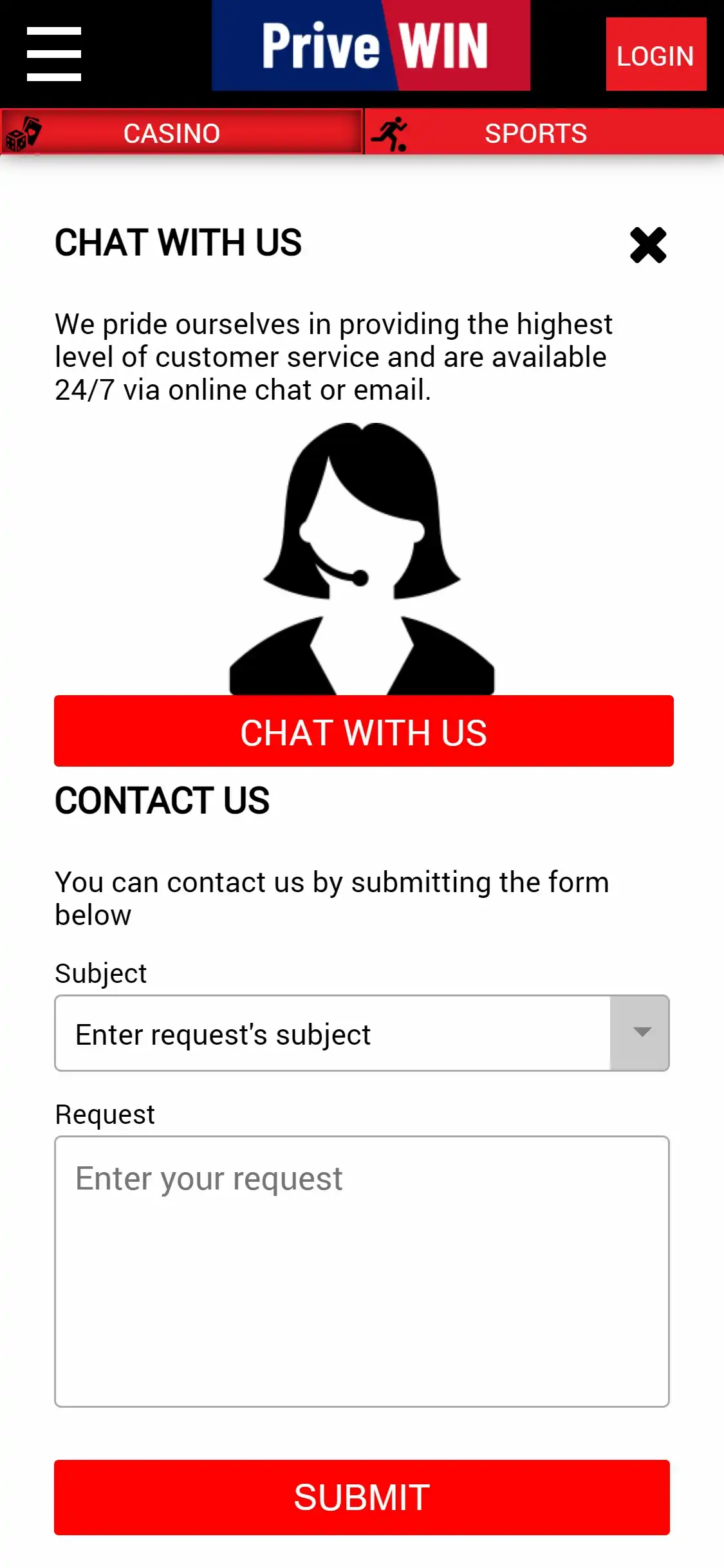The image size is (724, 1568).
Task: Expand the Subject dropdown
Action: [640, 1032]
